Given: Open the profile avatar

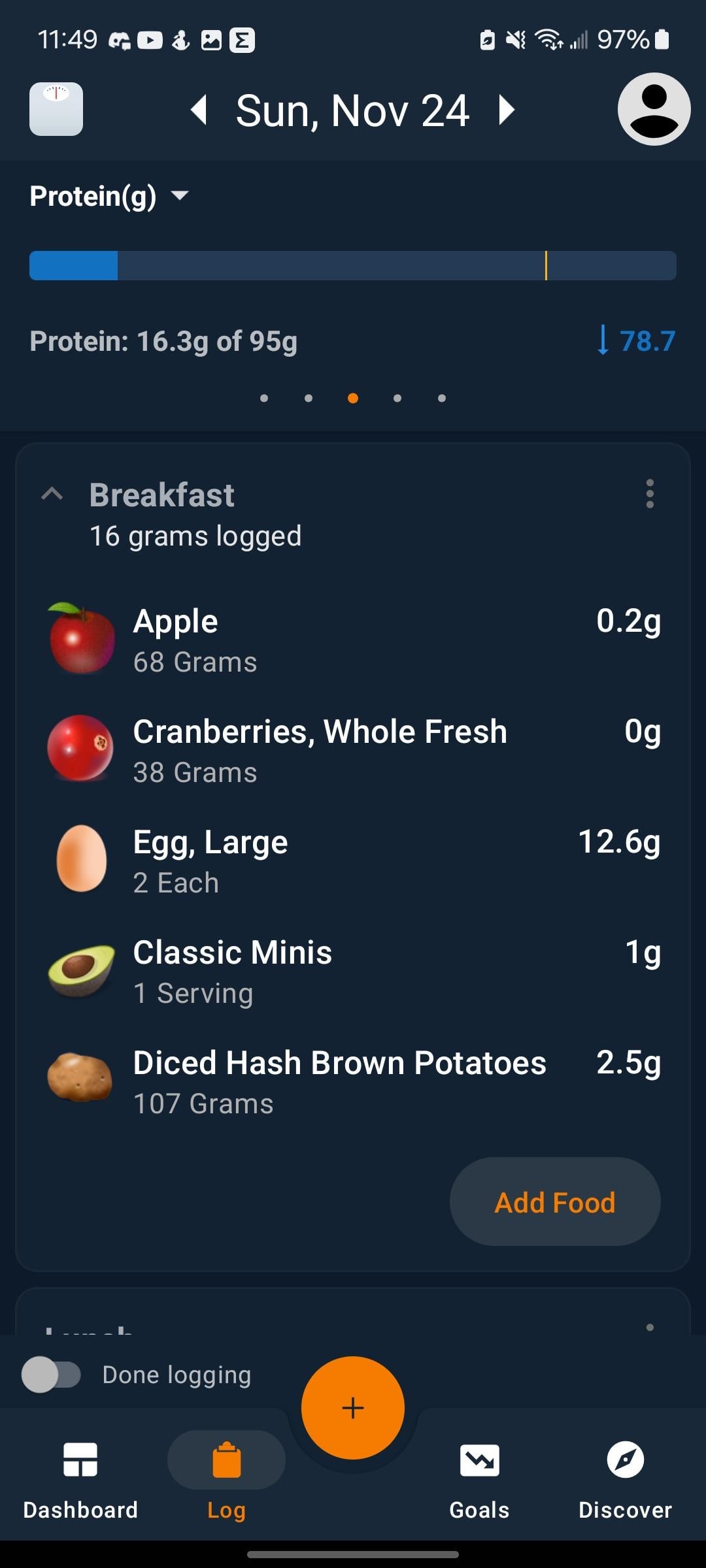Looking at the screenshot, I should coord(654,109).
